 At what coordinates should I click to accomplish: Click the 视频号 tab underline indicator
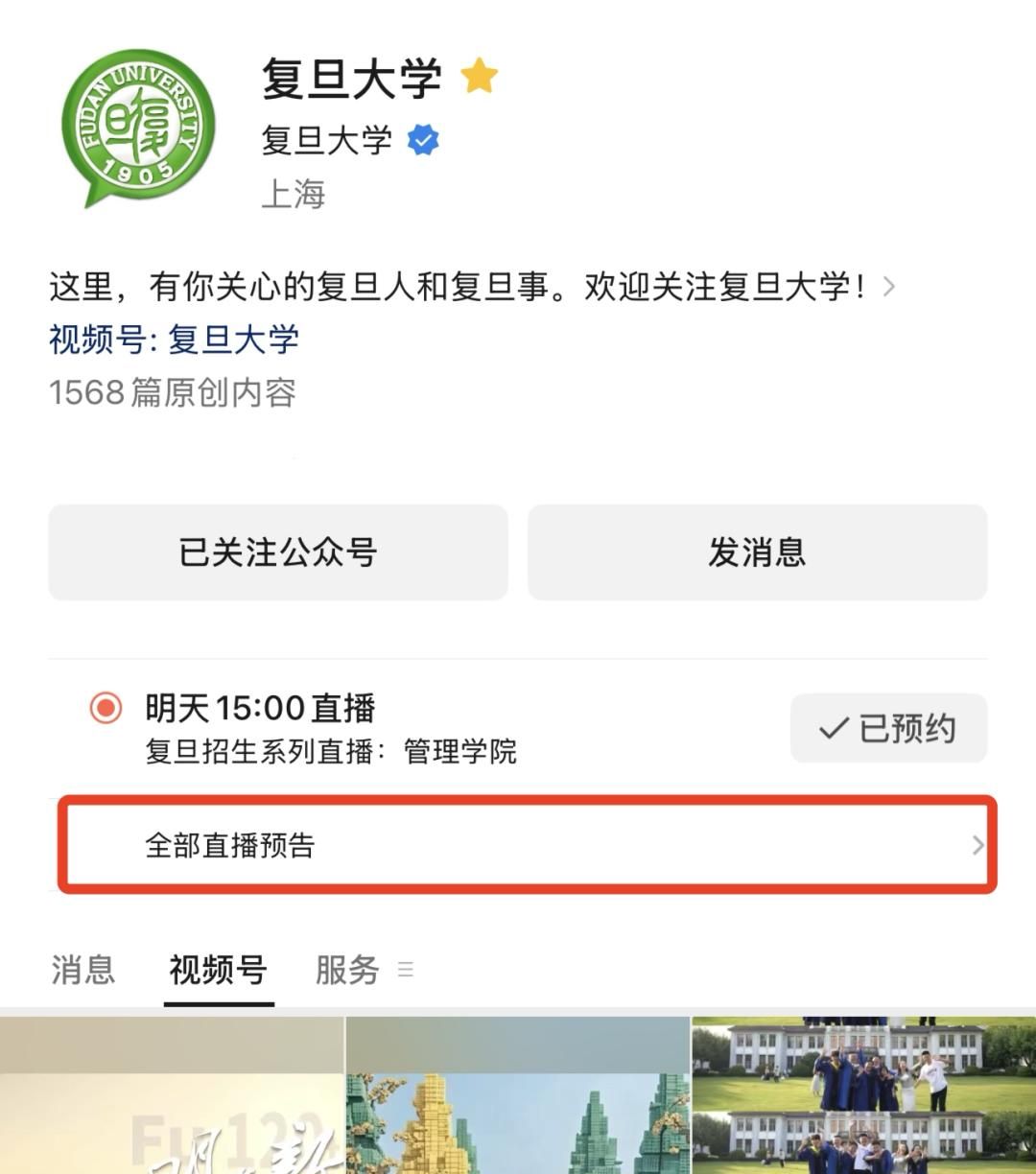click(x=218, y=1003)
